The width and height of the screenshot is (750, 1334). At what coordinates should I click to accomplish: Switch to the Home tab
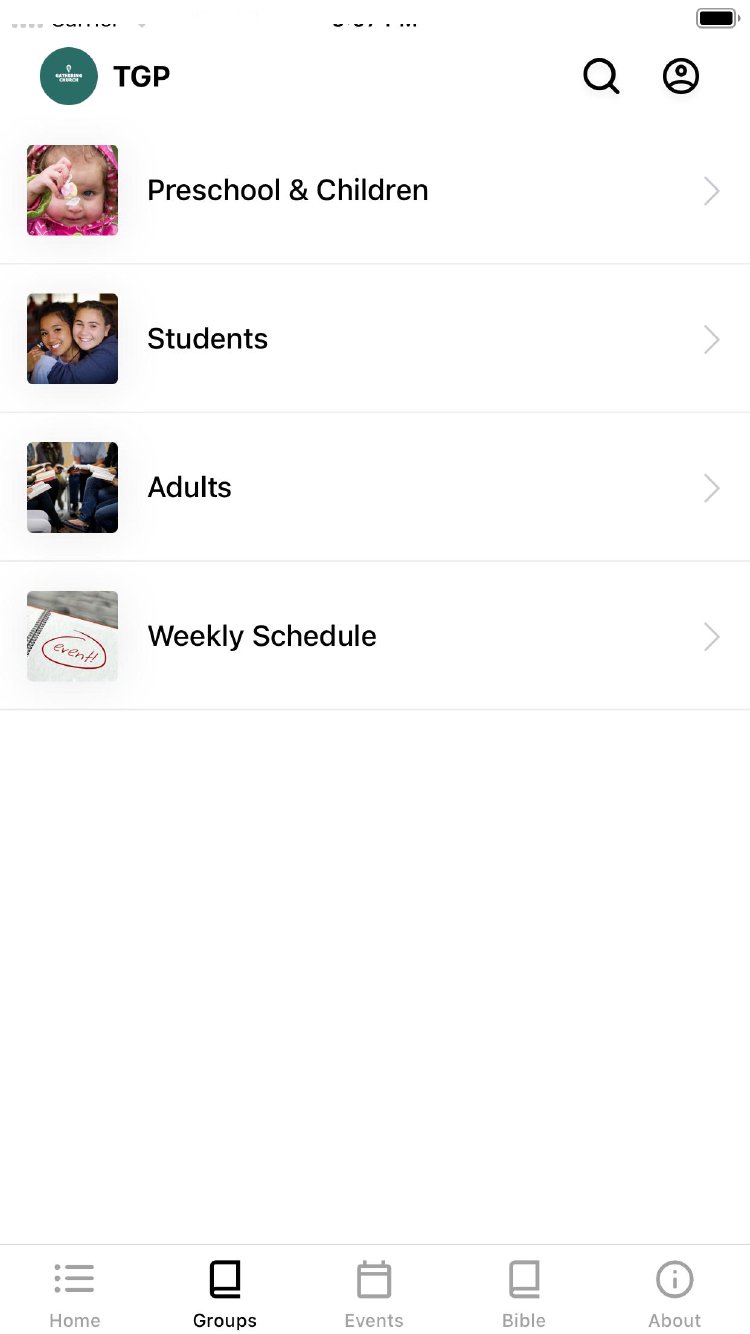75,1294
